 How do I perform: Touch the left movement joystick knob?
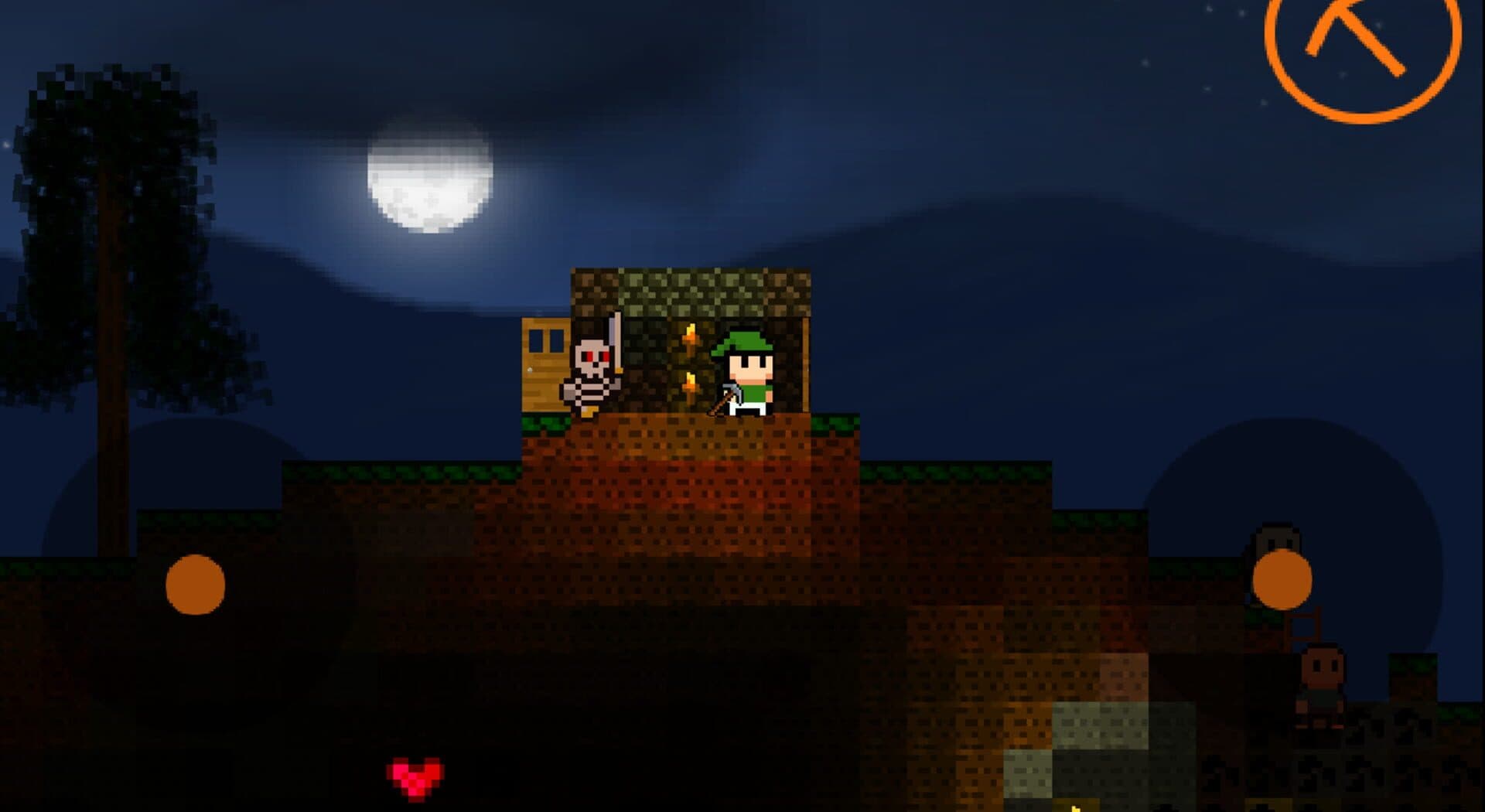[195, 585]
